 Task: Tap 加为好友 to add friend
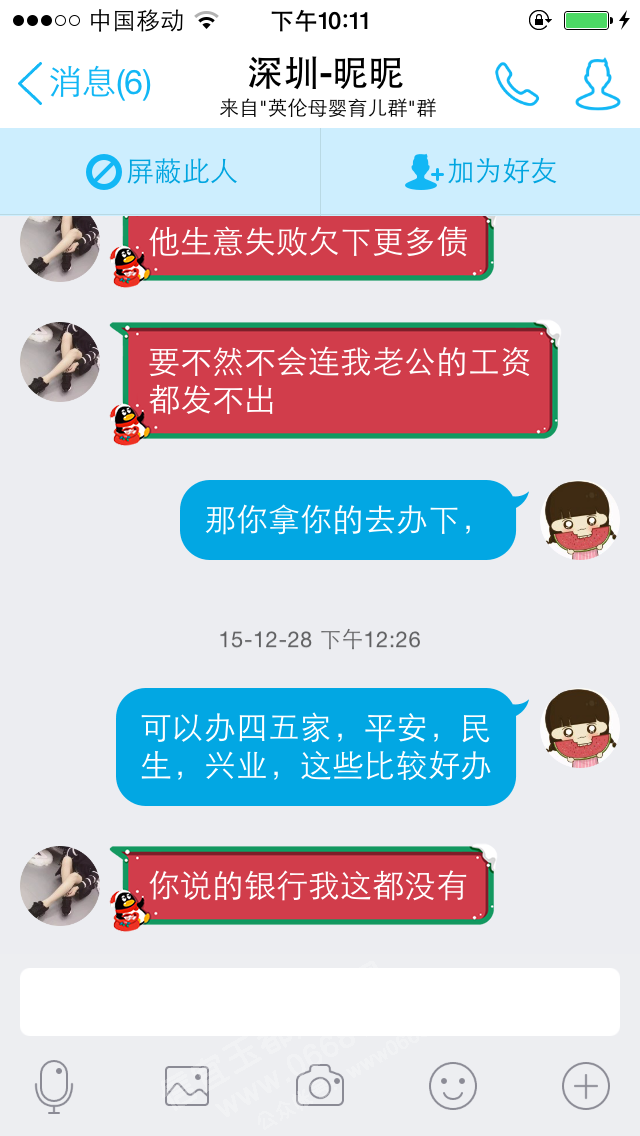point(480,172)
